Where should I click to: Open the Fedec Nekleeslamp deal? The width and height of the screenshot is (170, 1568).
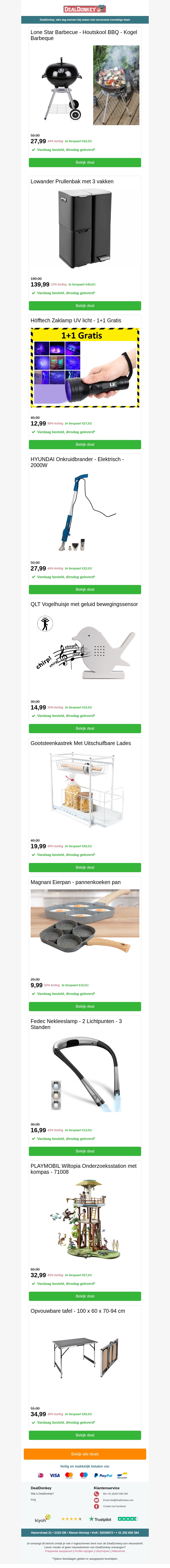click(85, 1151)
